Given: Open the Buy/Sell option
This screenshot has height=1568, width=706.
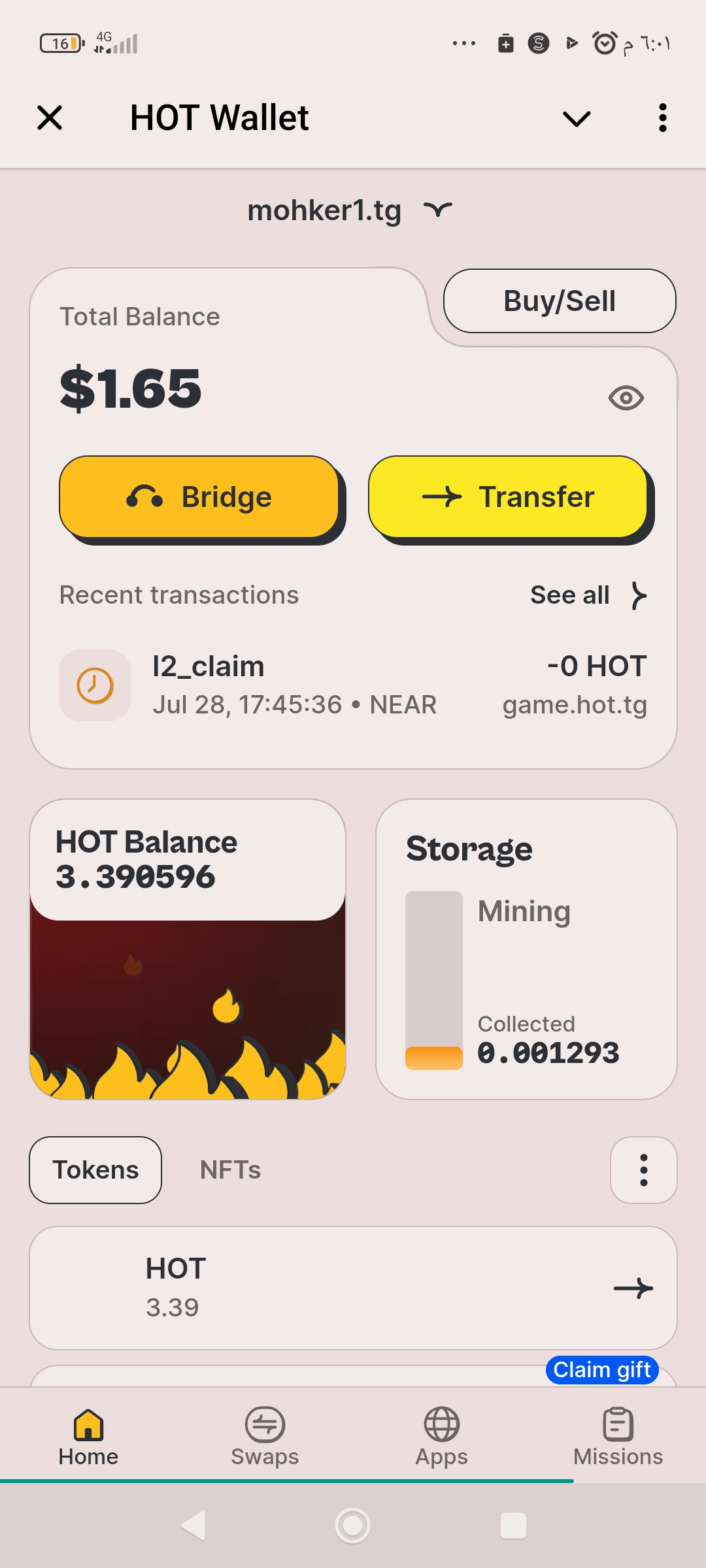Looking at the screenshot, I should tap(560, 301).
